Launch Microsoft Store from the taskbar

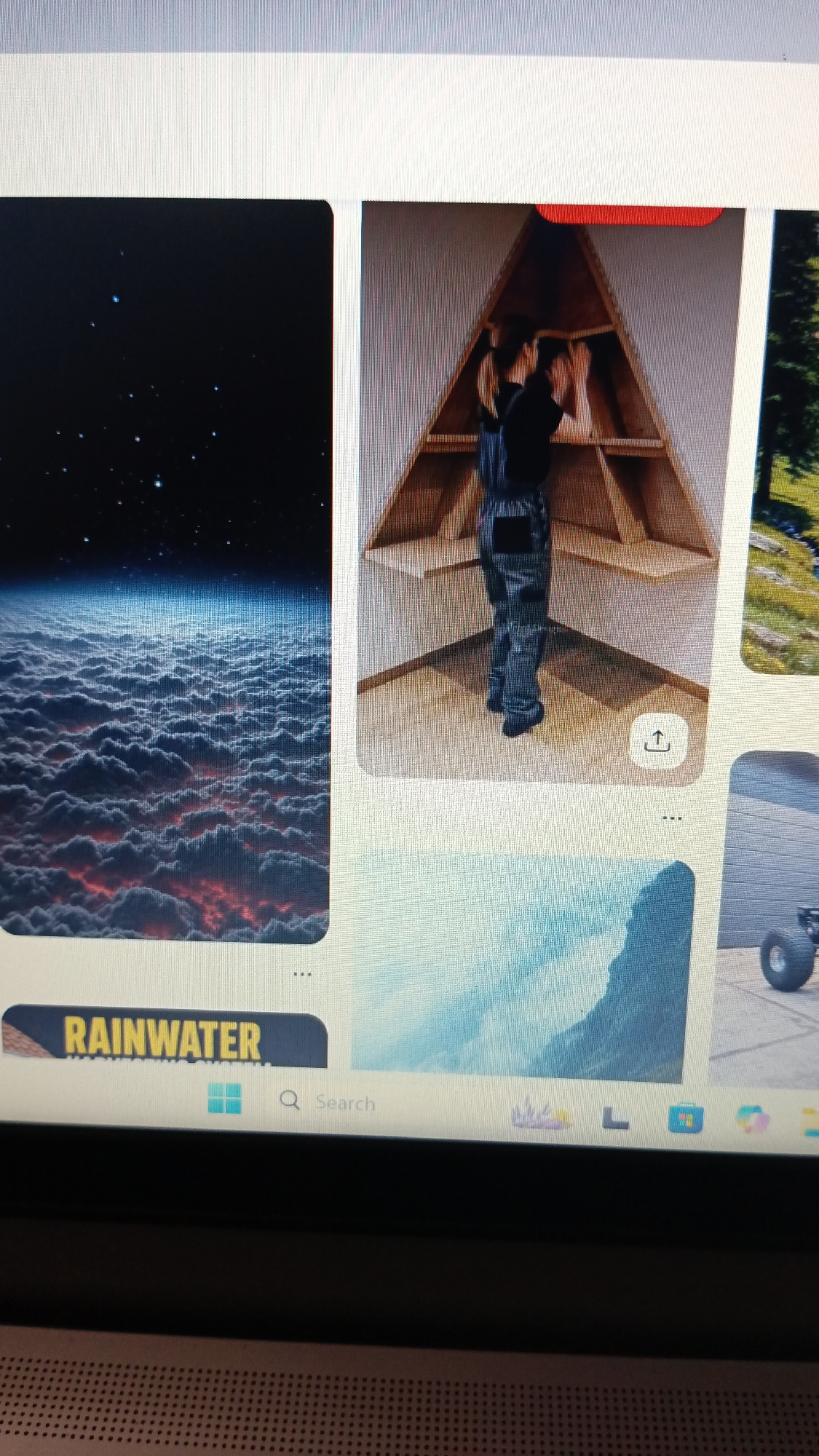[x=685, y=1117]
